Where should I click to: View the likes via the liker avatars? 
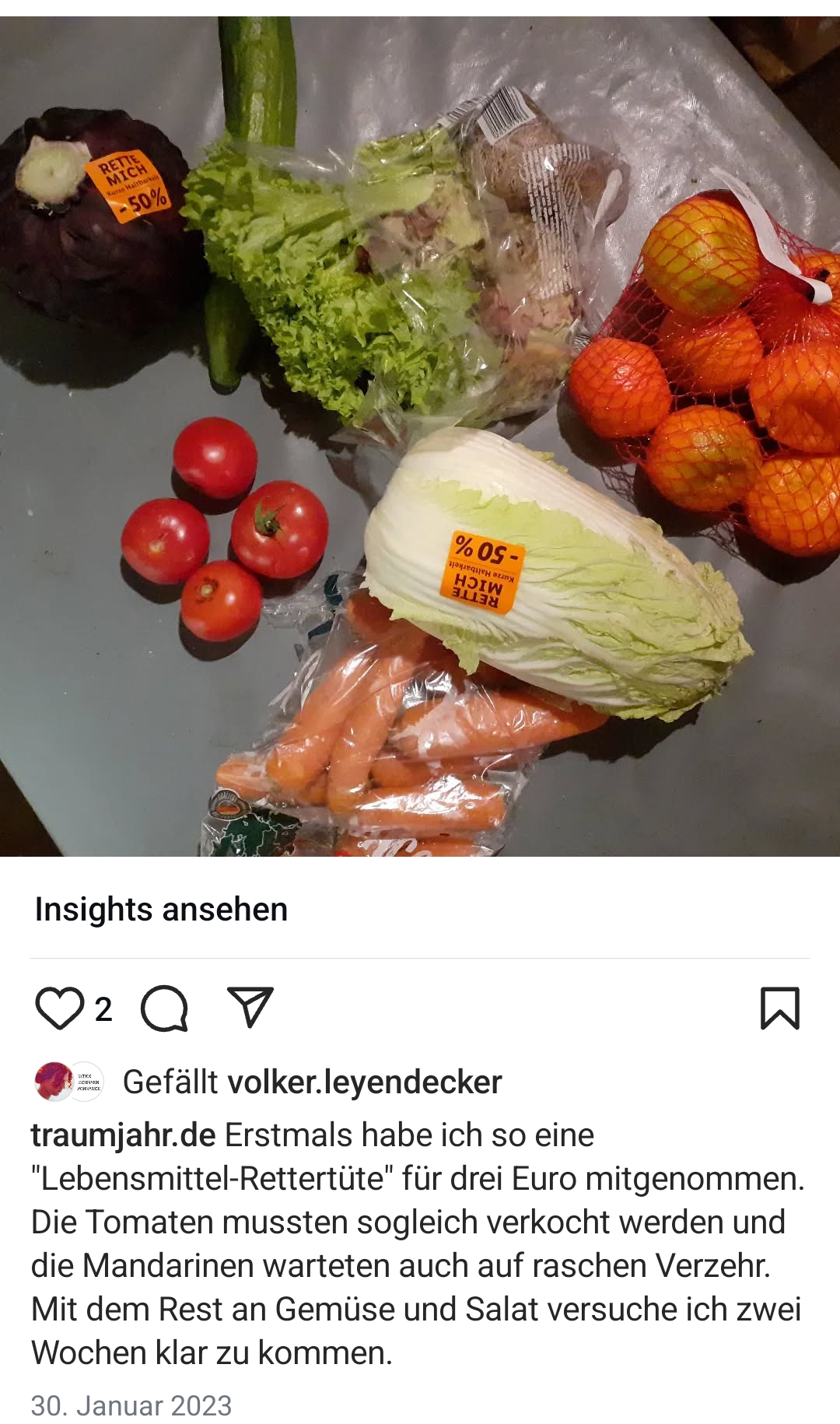point(68,1082)
